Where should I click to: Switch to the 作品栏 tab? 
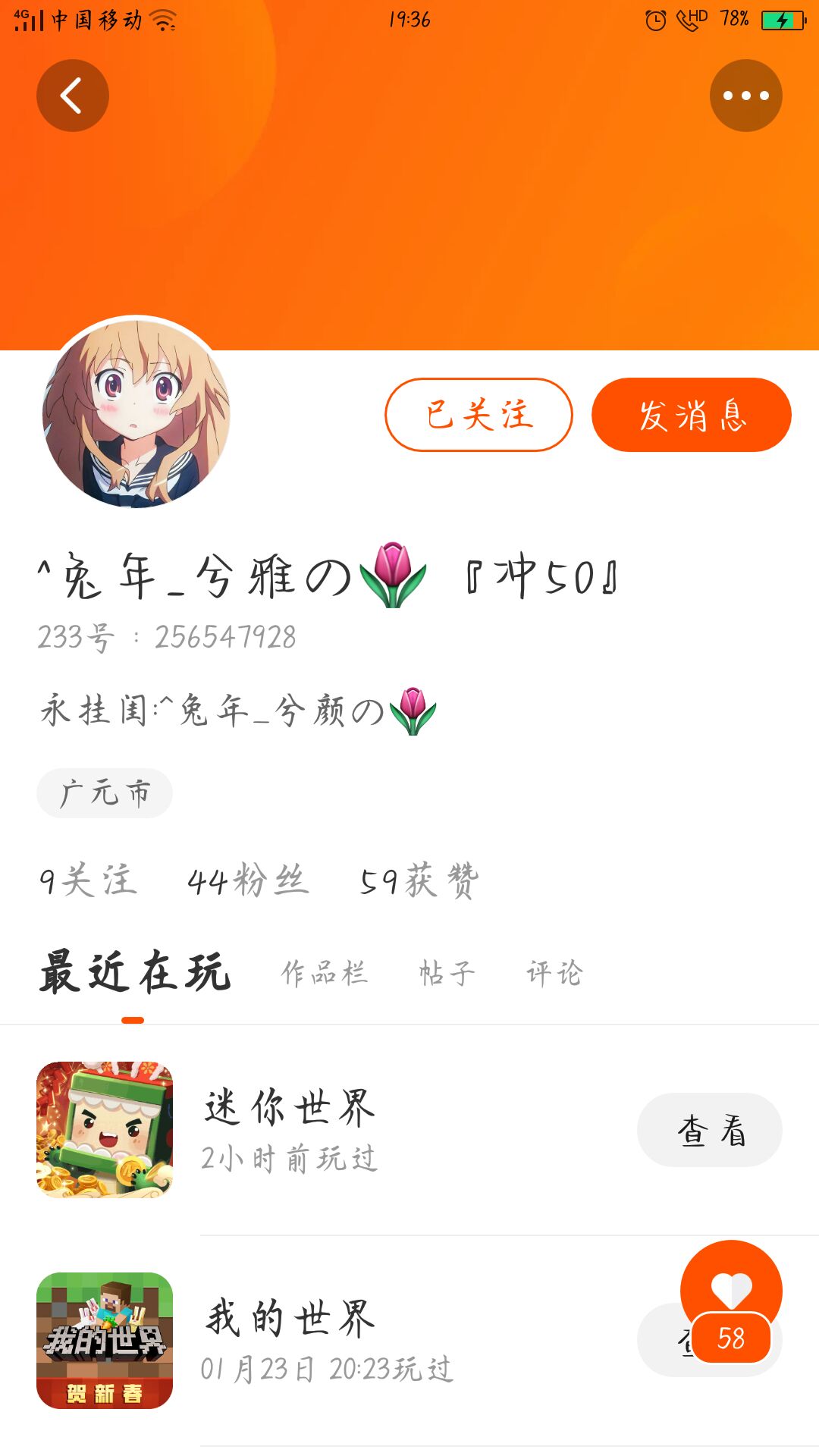(x=325, y=973)
